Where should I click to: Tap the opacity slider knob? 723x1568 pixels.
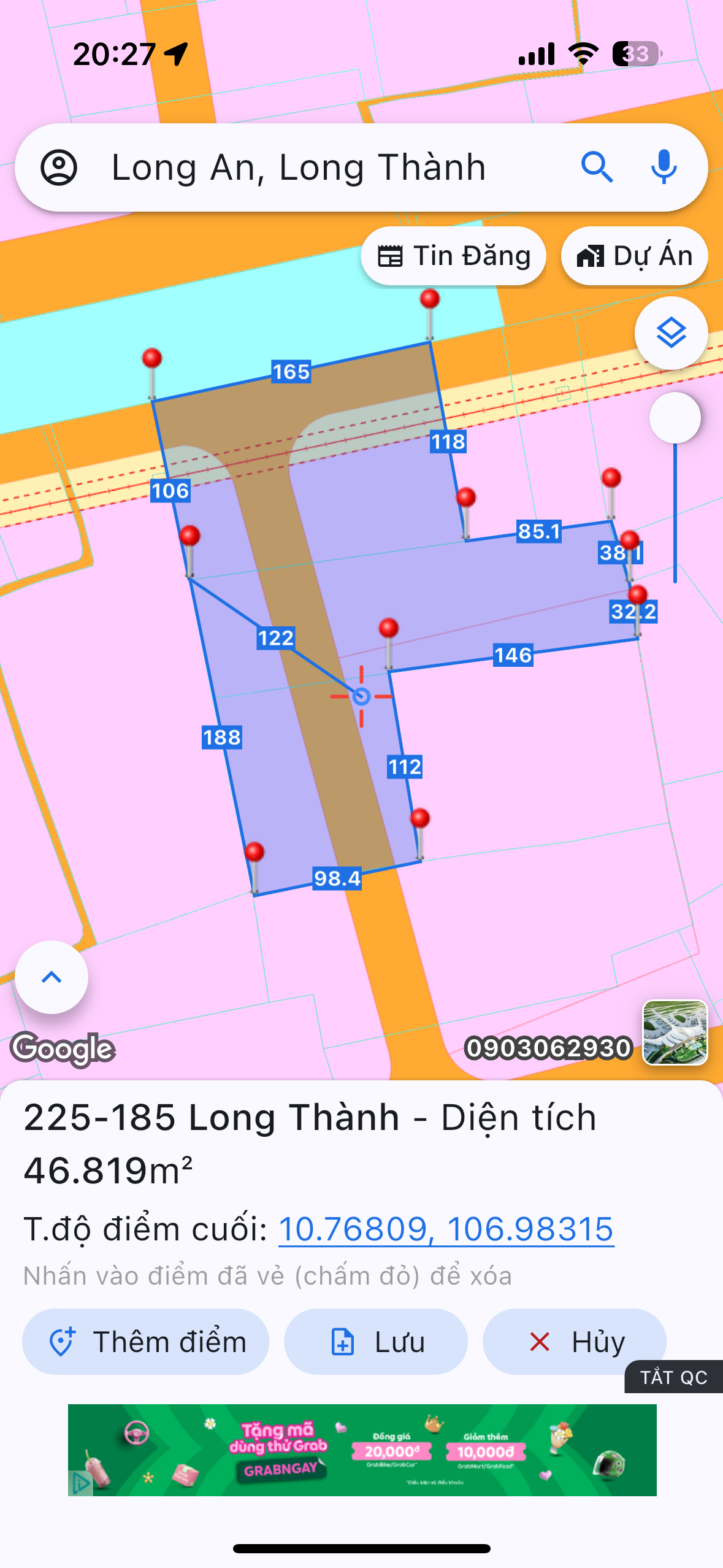pyautogui.click(x=675, y=418)
